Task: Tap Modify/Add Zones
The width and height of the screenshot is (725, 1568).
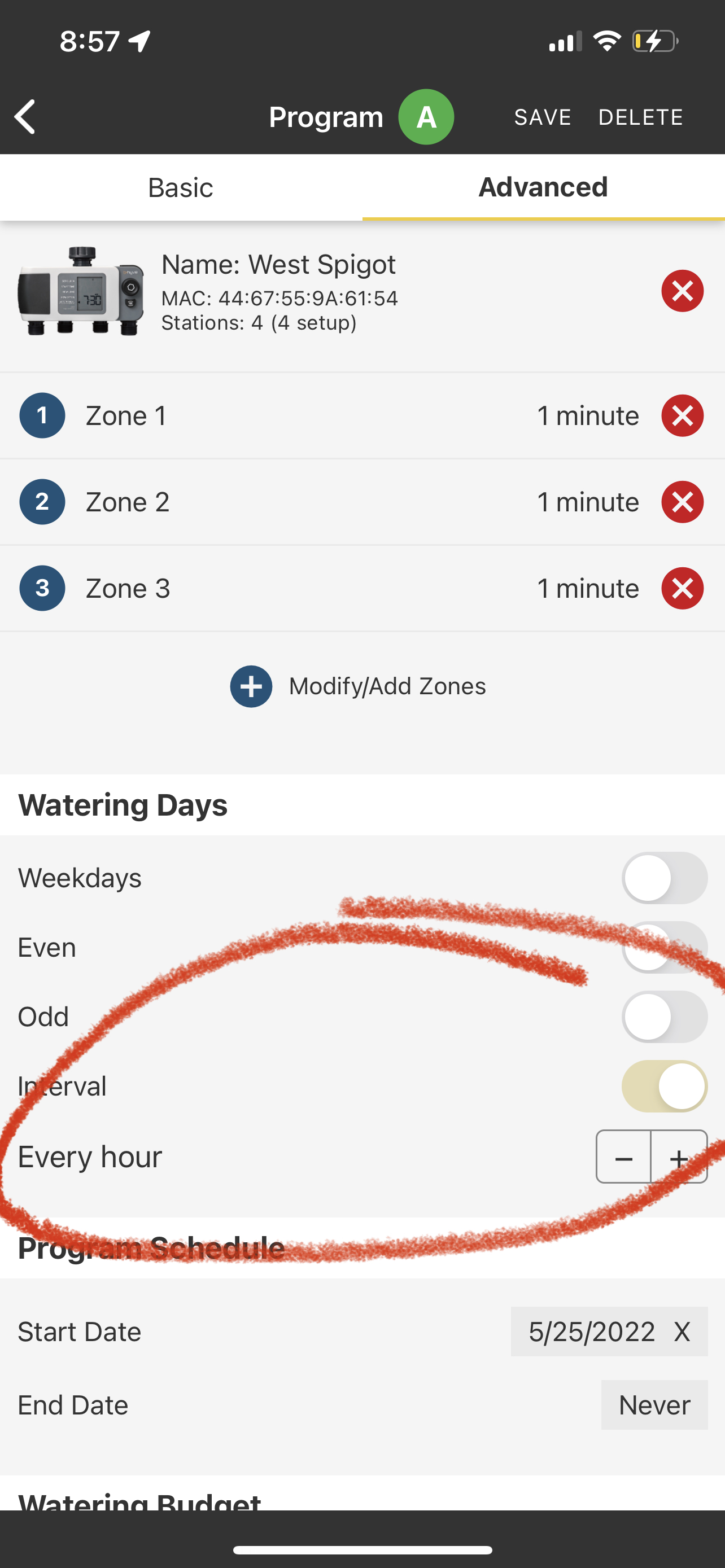Action: pos(358,686)
